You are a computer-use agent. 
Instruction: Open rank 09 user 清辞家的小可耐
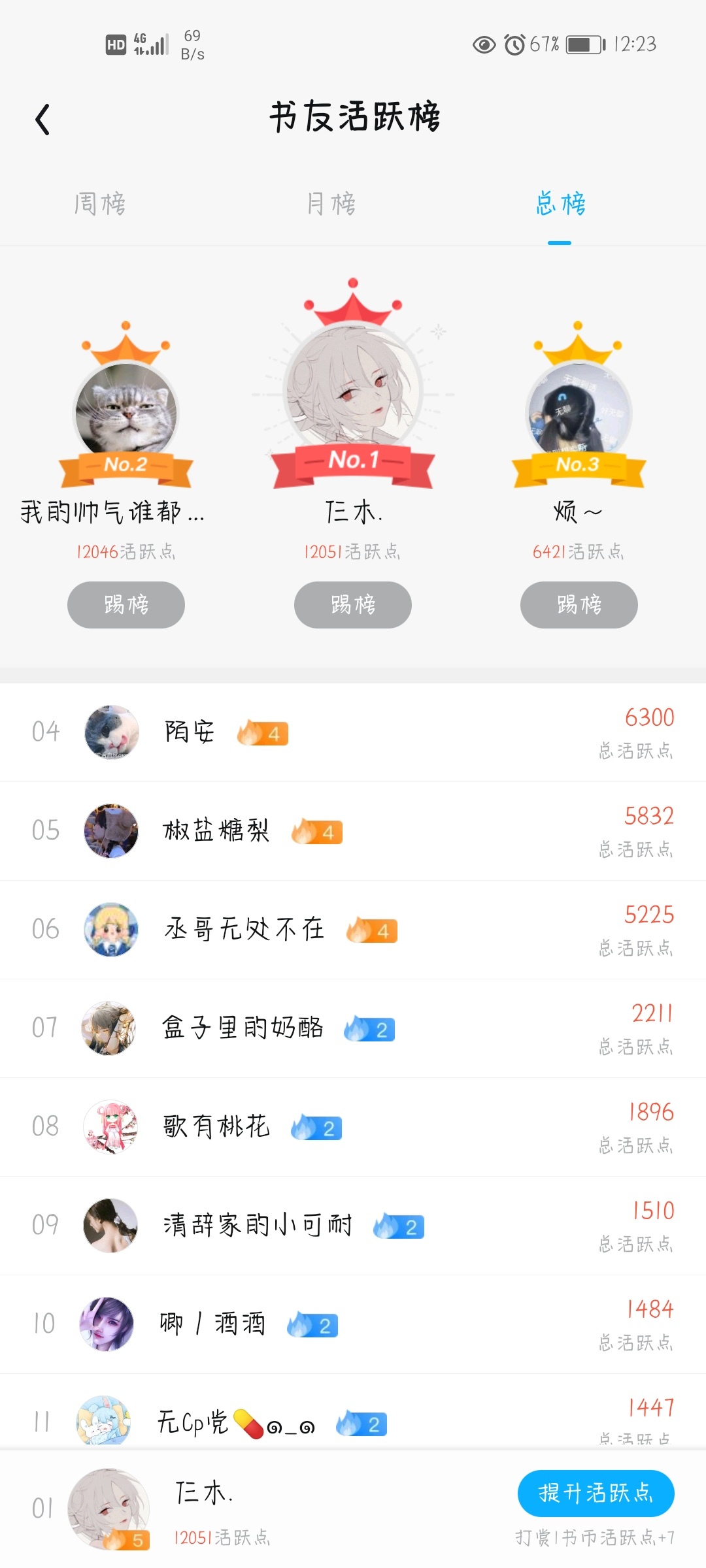pos(353,1226)
